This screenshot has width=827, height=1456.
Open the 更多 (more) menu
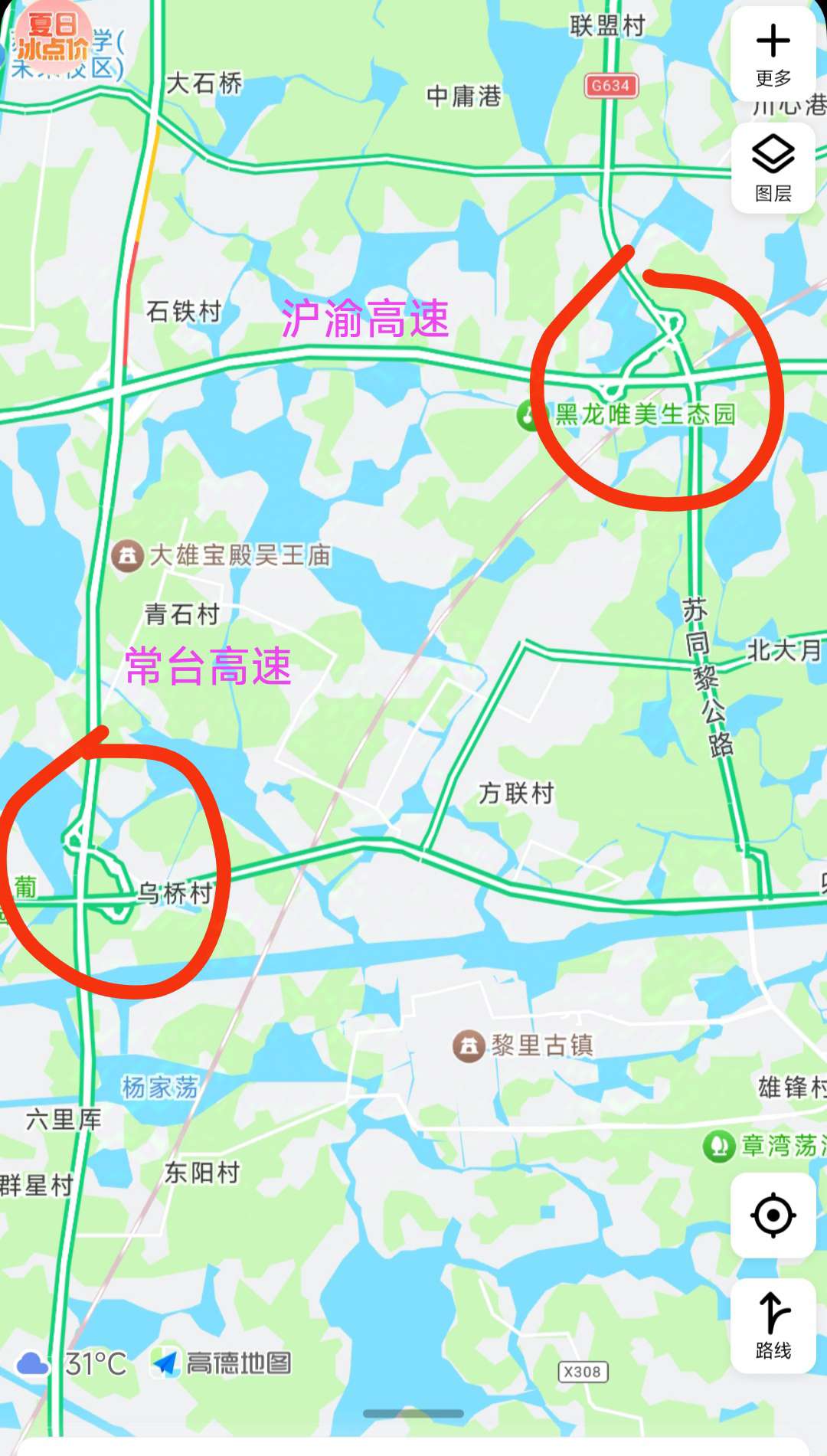(x=773, y=54)
